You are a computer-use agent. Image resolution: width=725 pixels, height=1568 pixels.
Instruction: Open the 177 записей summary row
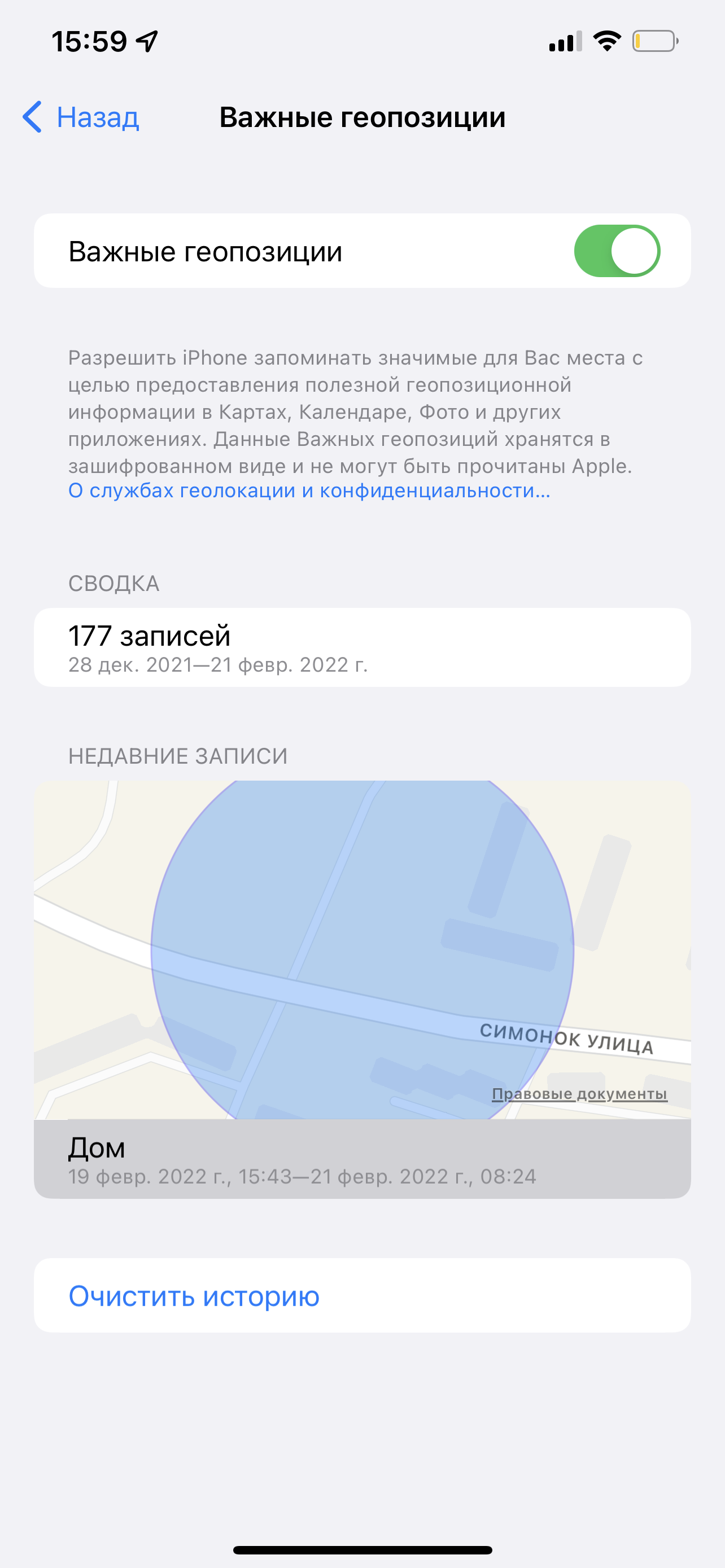pos(362,647)
